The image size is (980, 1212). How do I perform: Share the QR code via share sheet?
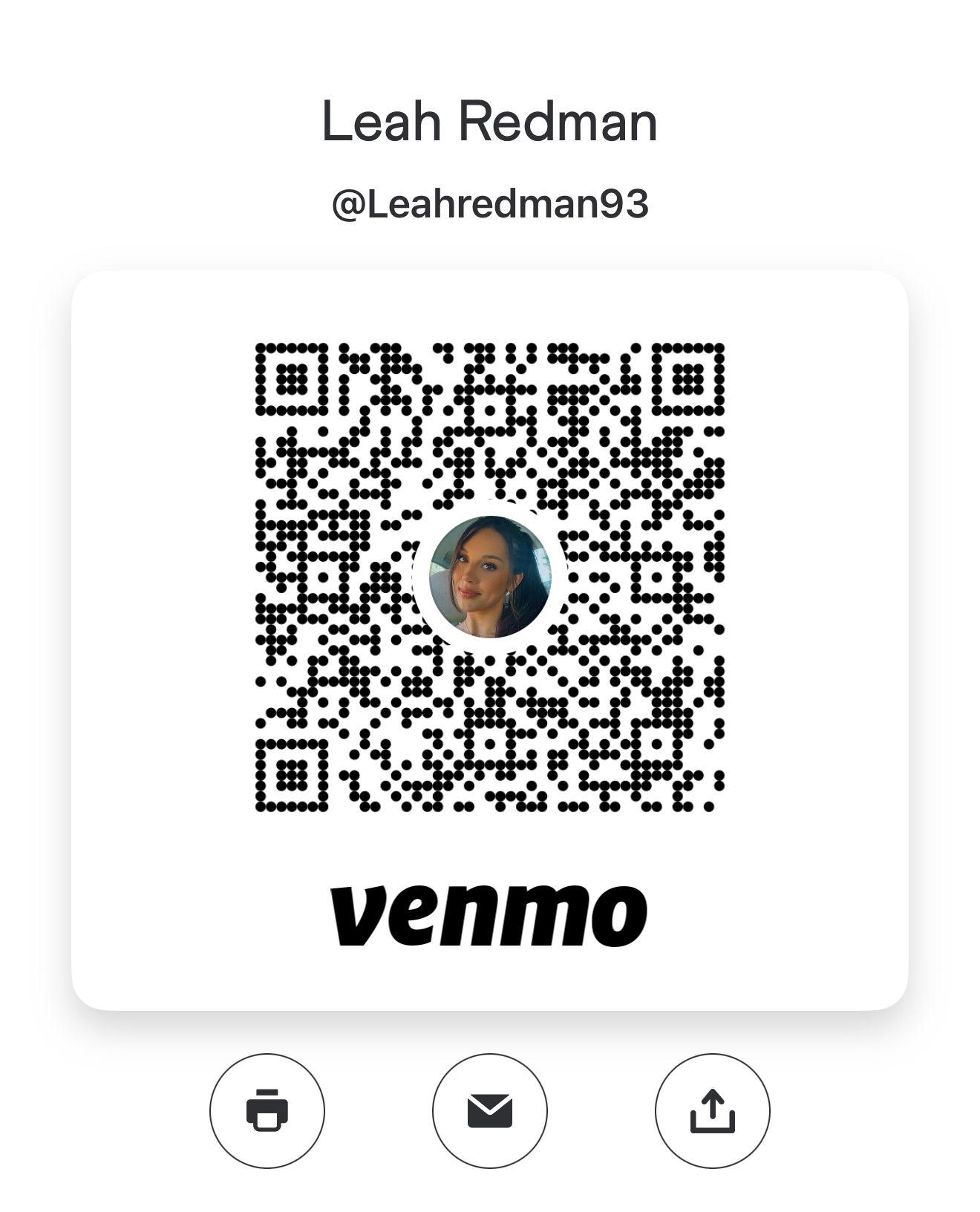712,1110
